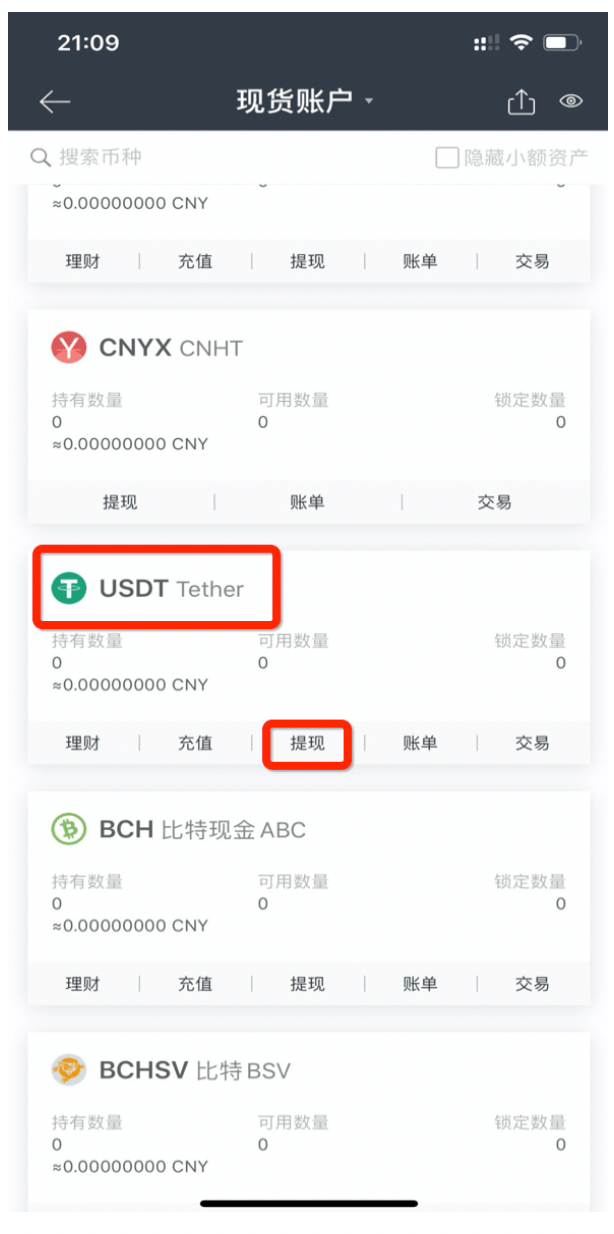This screenshot has width=614, height=1234.
Task: Open 账单 for CNYX
Action: [x=307, y=502]
